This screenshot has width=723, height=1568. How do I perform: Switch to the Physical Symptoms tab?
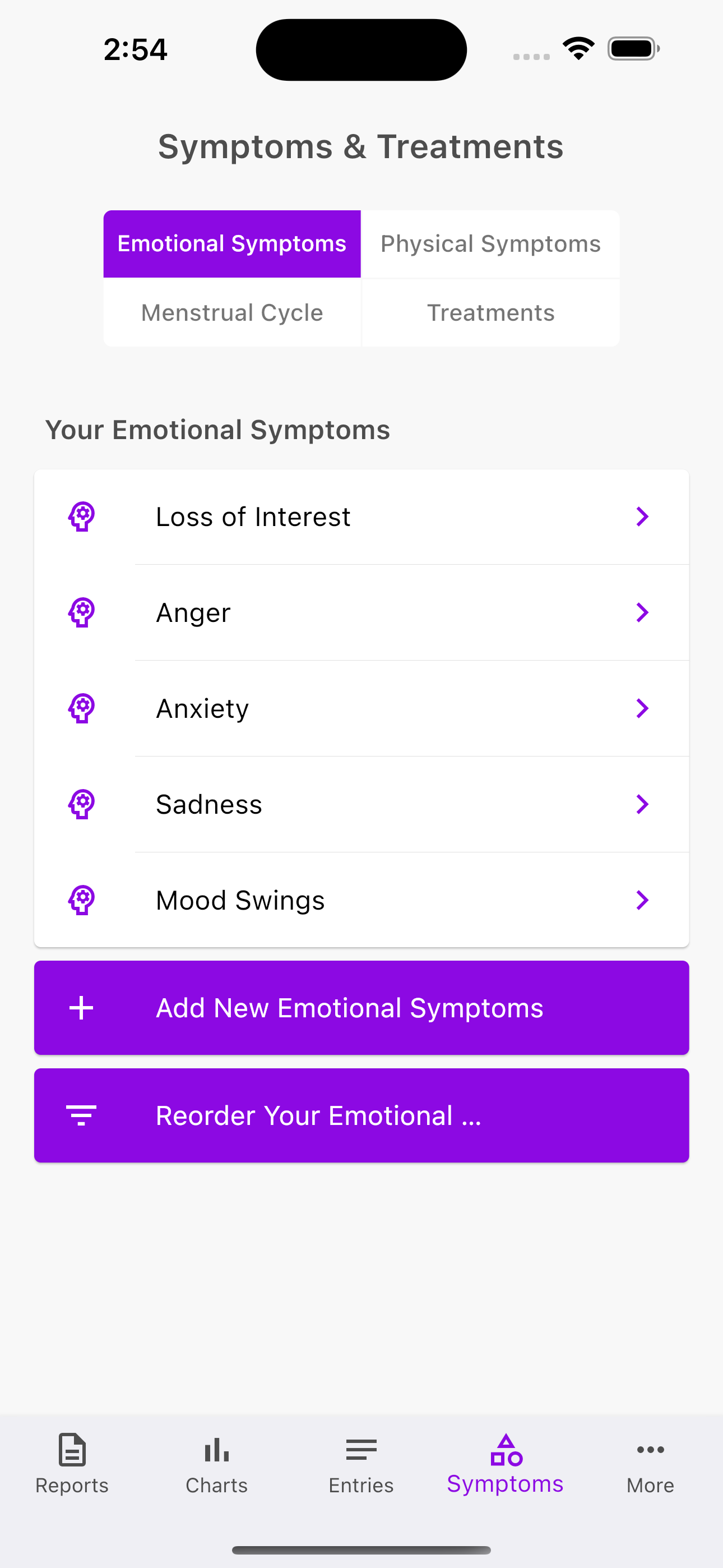[490, 243]
